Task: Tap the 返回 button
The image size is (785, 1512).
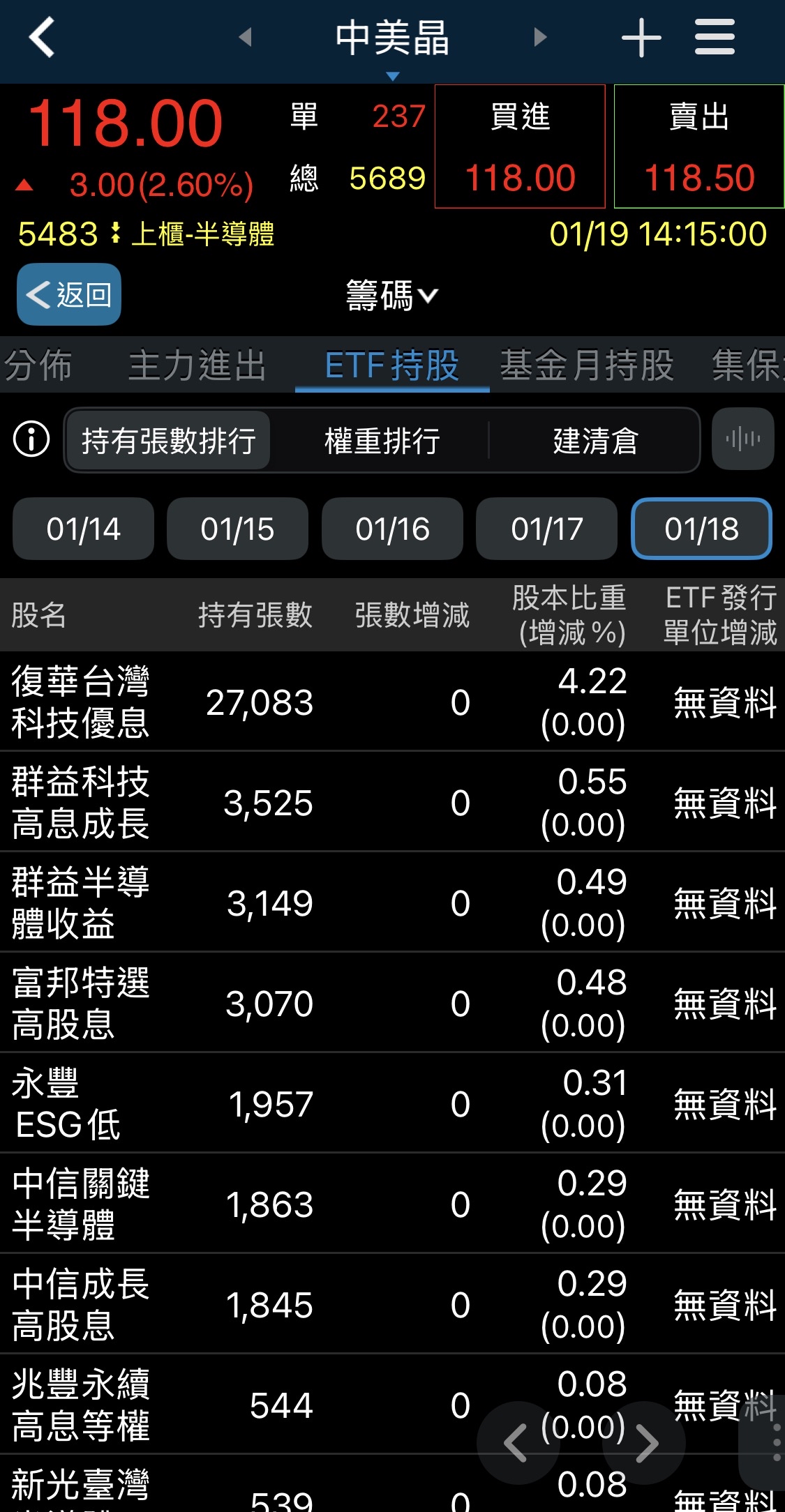Action: (x=69, y=294)
